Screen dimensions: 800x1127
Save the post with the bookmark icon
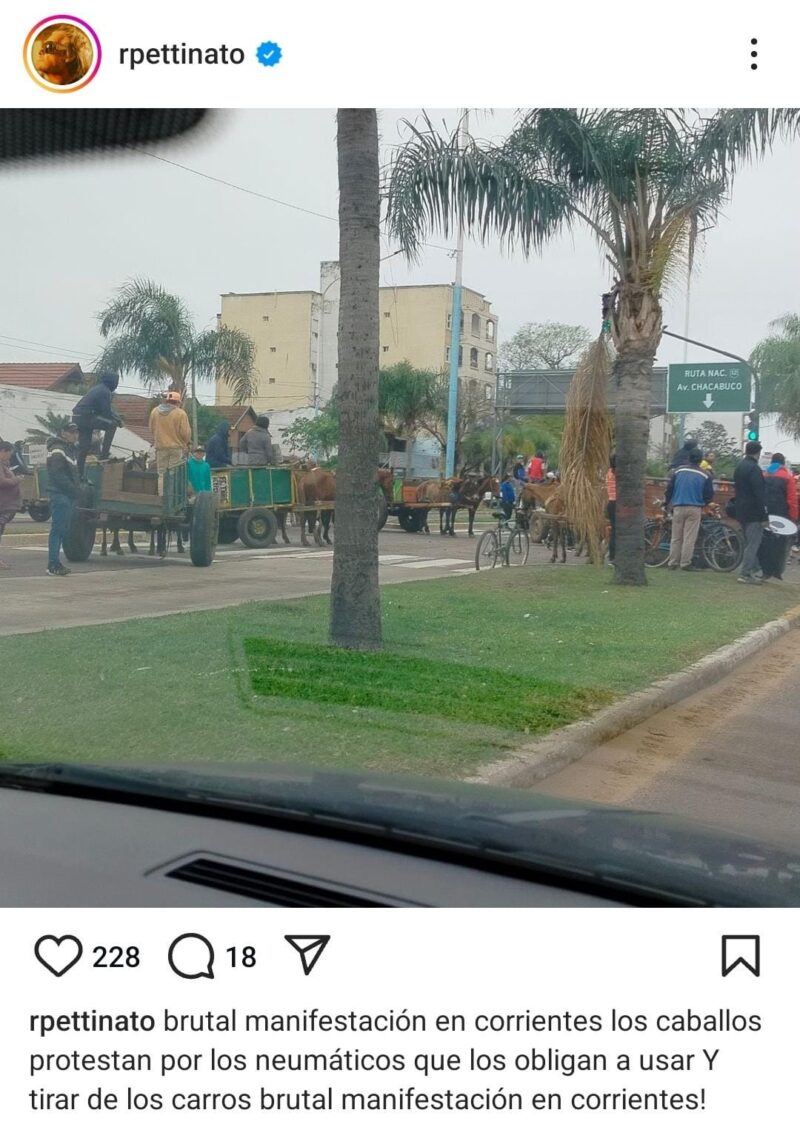tap(740, 956)
